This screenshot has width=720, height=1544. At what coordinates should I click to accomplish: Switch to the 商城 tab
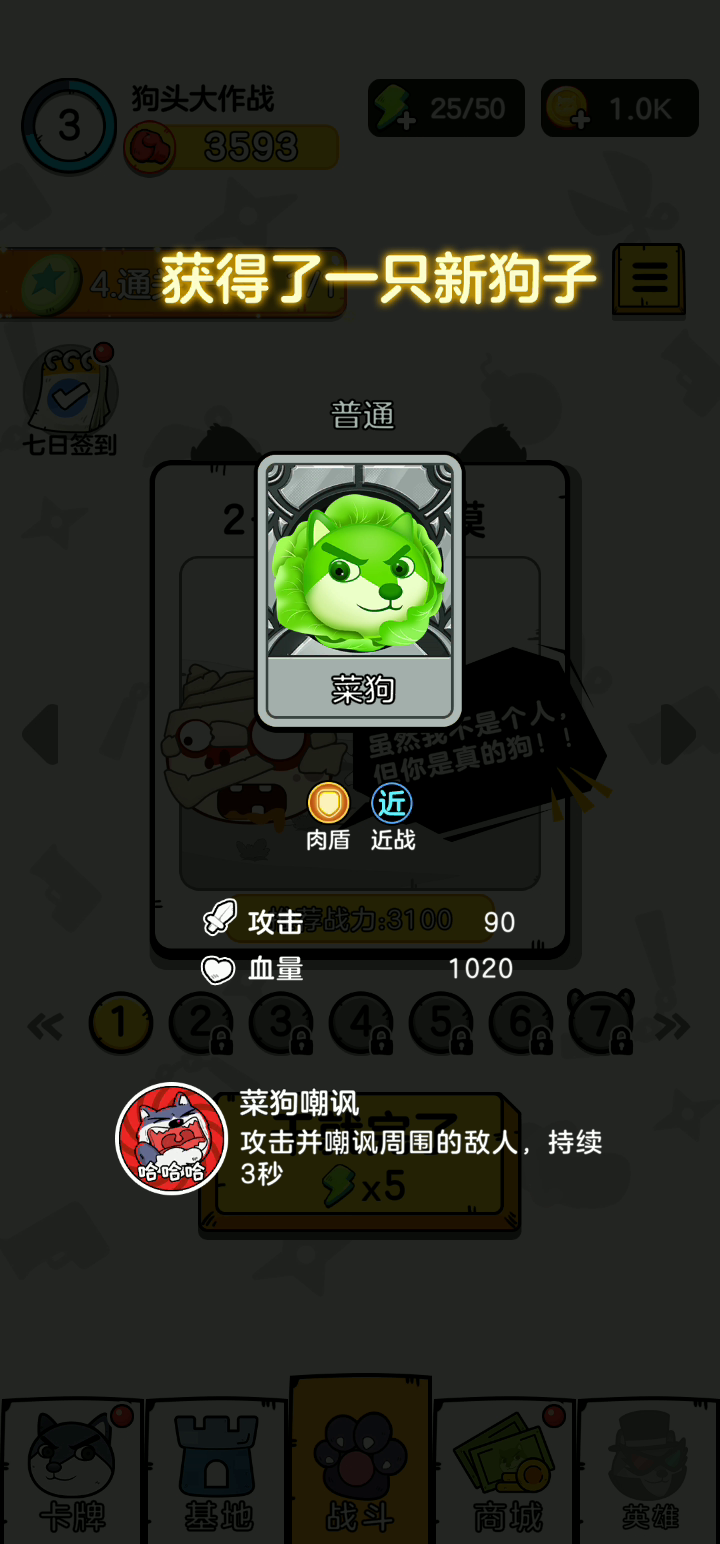click(x=505, y=1470)
